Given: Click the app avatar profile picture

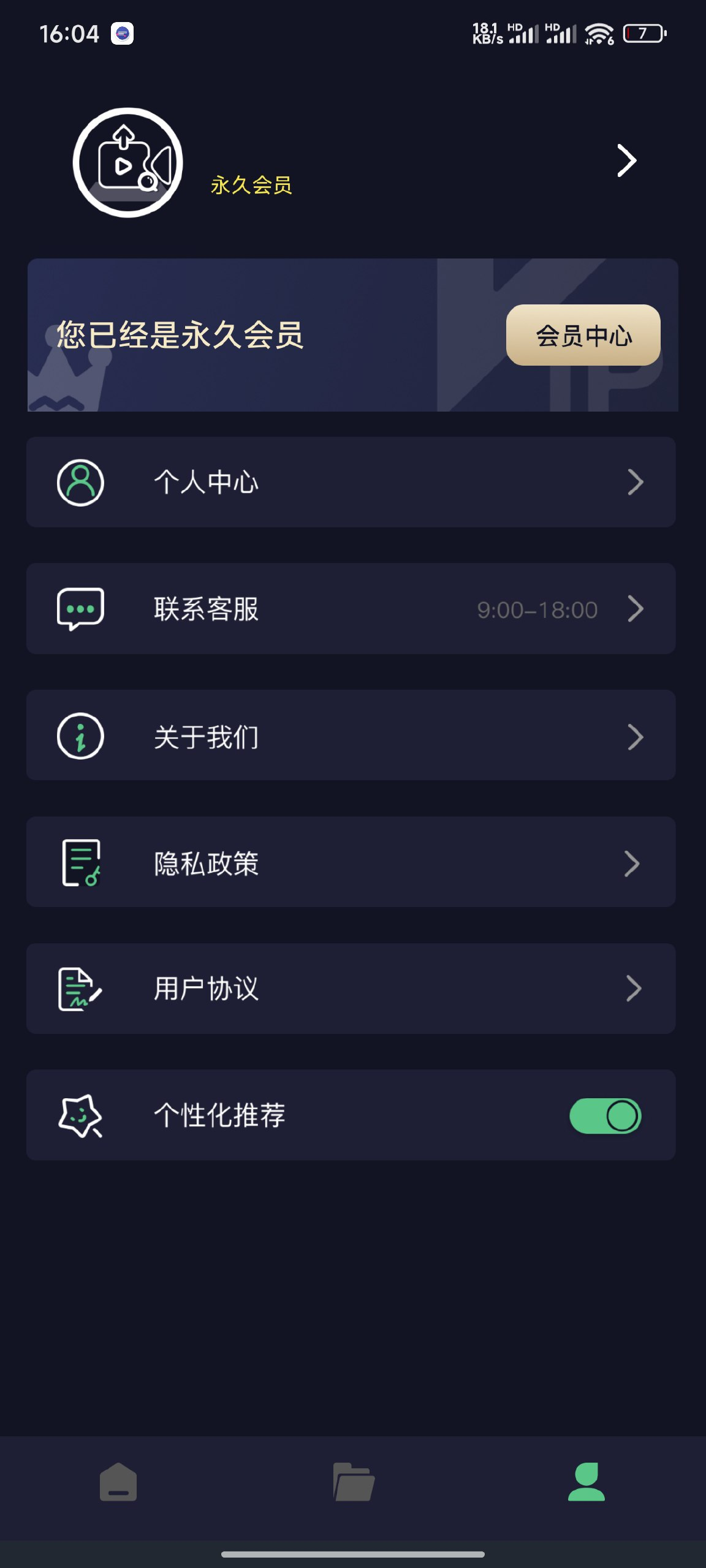Looking at the screenshot, I should (127, 160).
